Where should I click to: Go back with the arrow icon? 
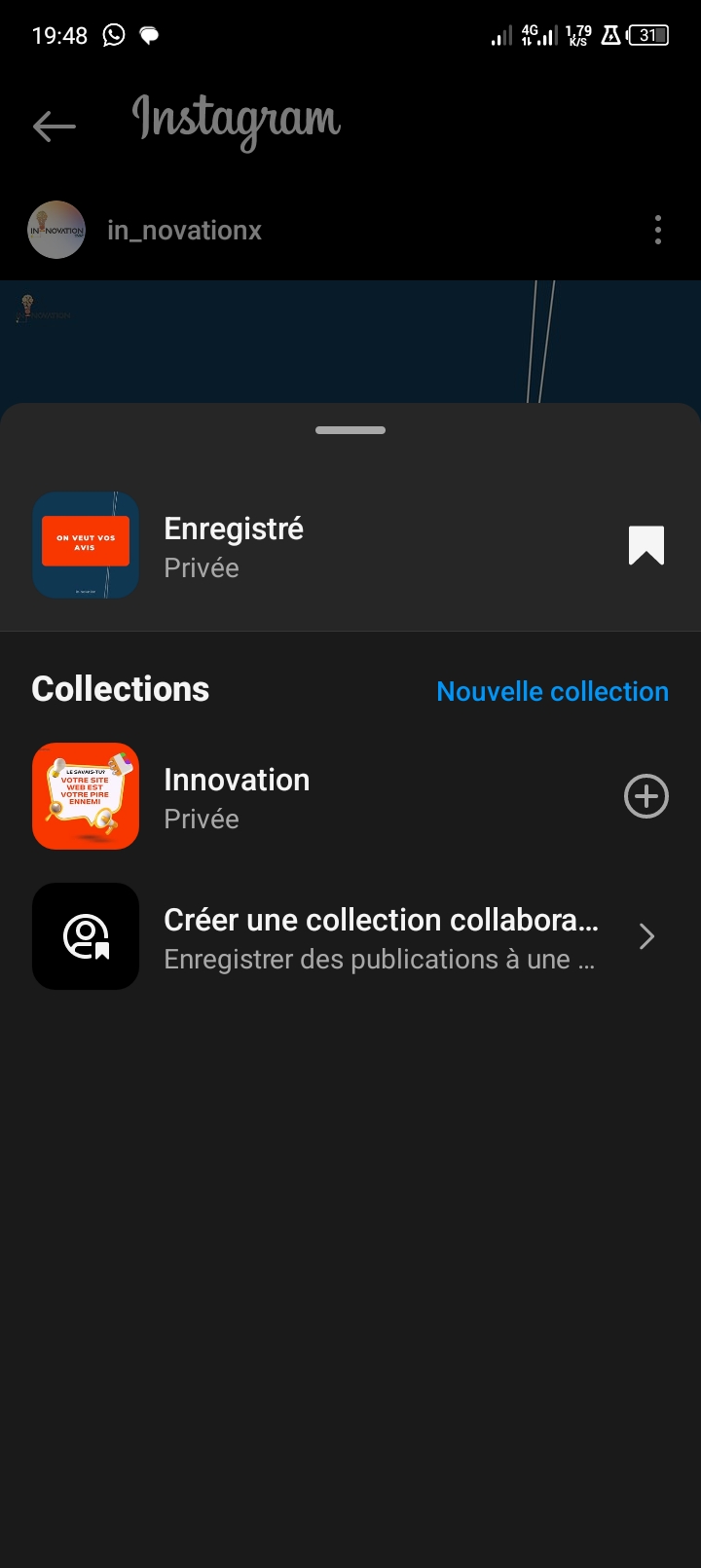pos(54,126)
